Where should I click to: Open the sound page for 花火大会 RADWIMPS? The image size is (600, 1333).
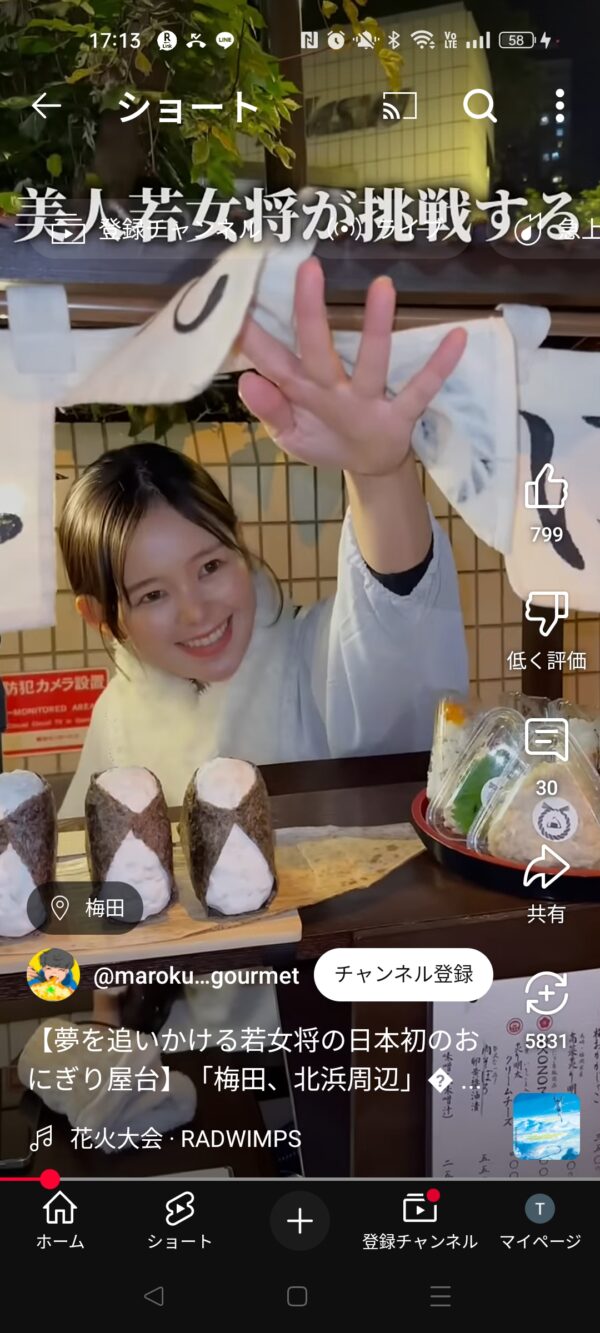click(185, 1138)
